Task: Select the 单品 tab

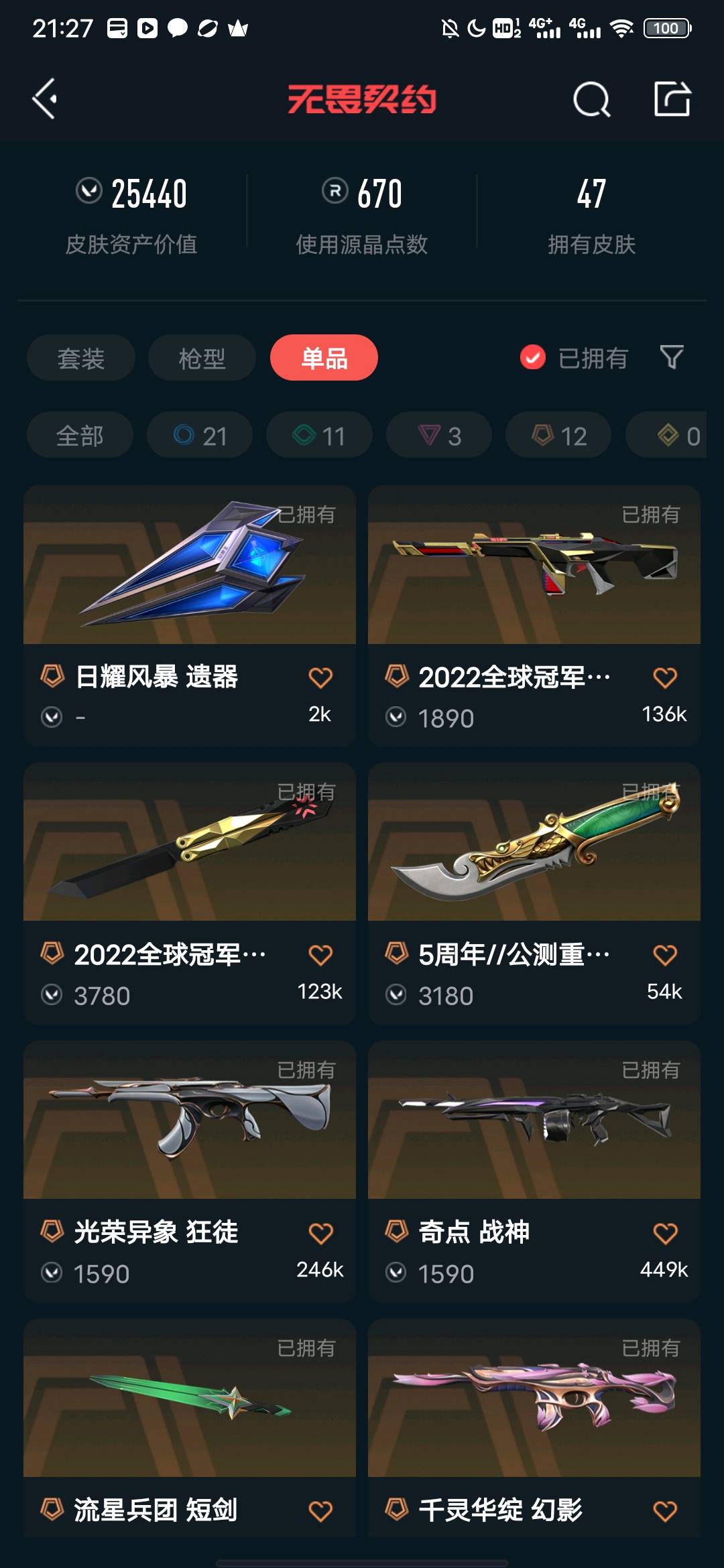Action: (324, 358)
